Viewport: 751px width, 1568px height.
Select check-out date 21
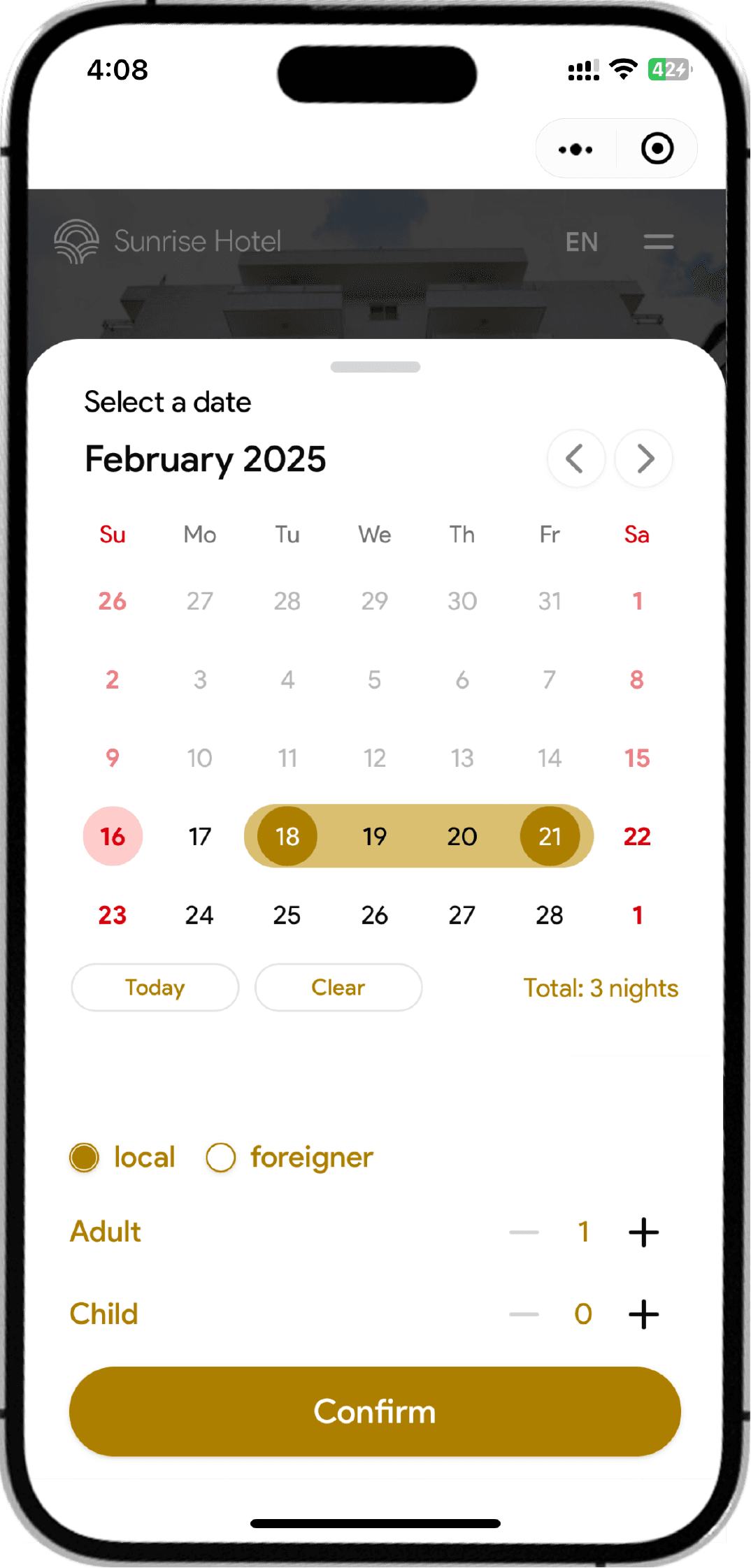[550, 836]
